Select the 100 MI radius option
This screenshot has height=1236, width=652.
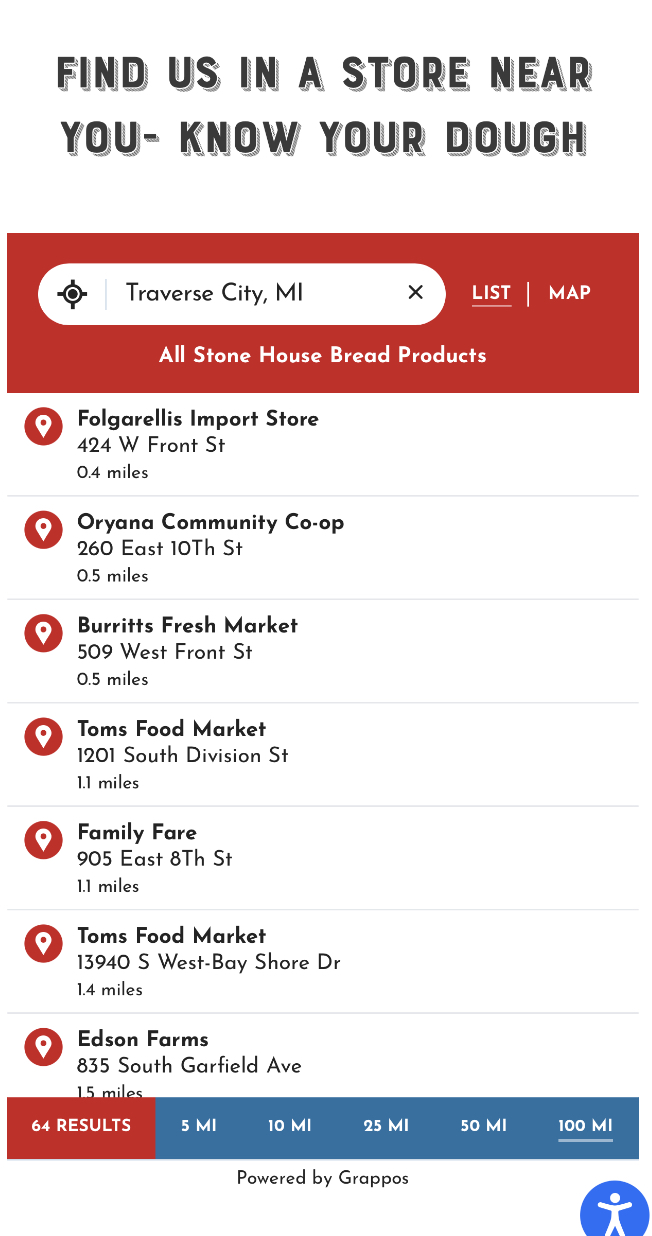pyautogui.click(x=585, y=1126)
